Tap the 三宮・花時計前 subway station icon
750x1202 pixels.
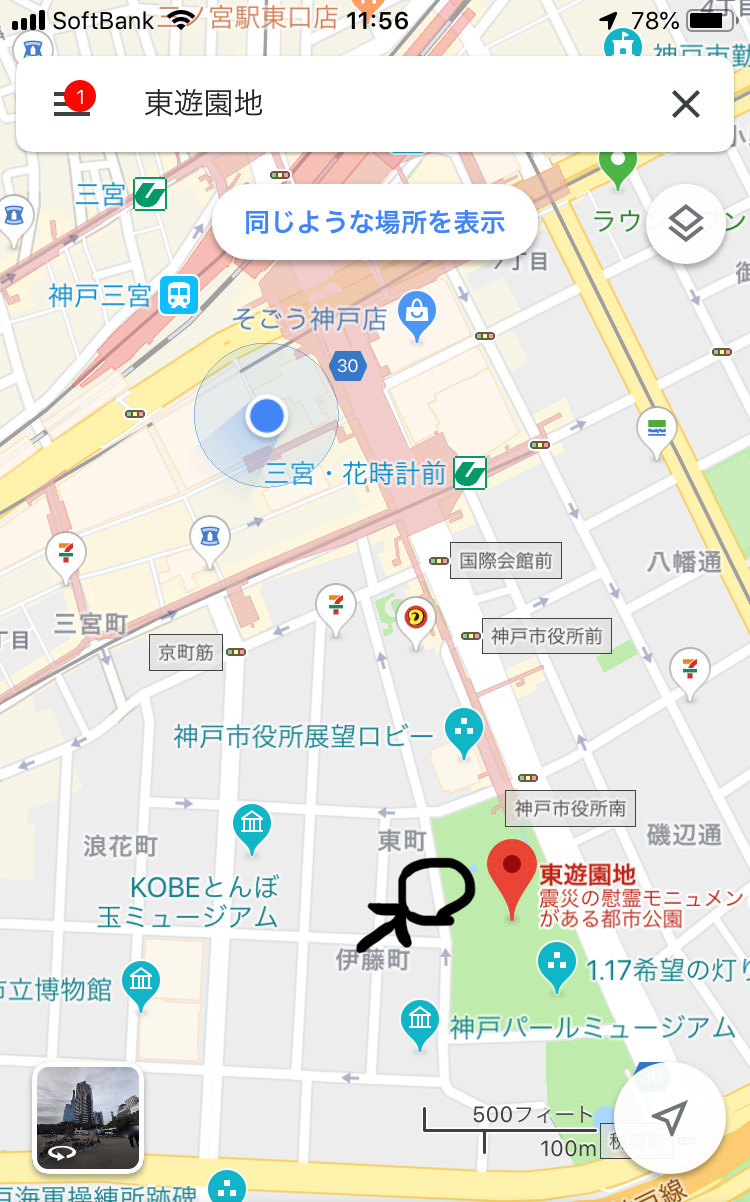point(470,473)
